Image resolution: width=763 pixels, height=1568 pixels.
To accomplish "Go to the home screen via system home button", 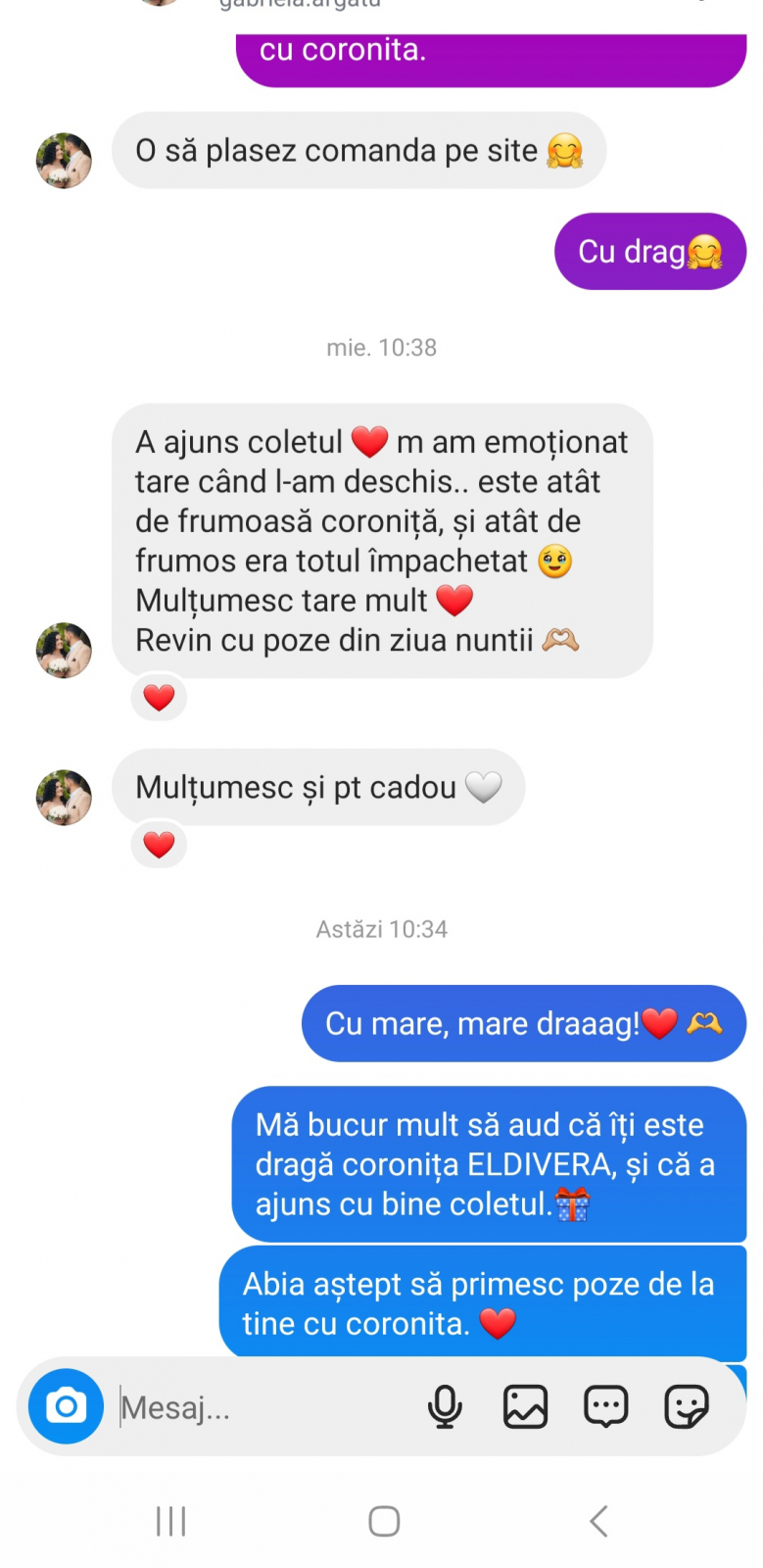I will tap(384, 1521).
